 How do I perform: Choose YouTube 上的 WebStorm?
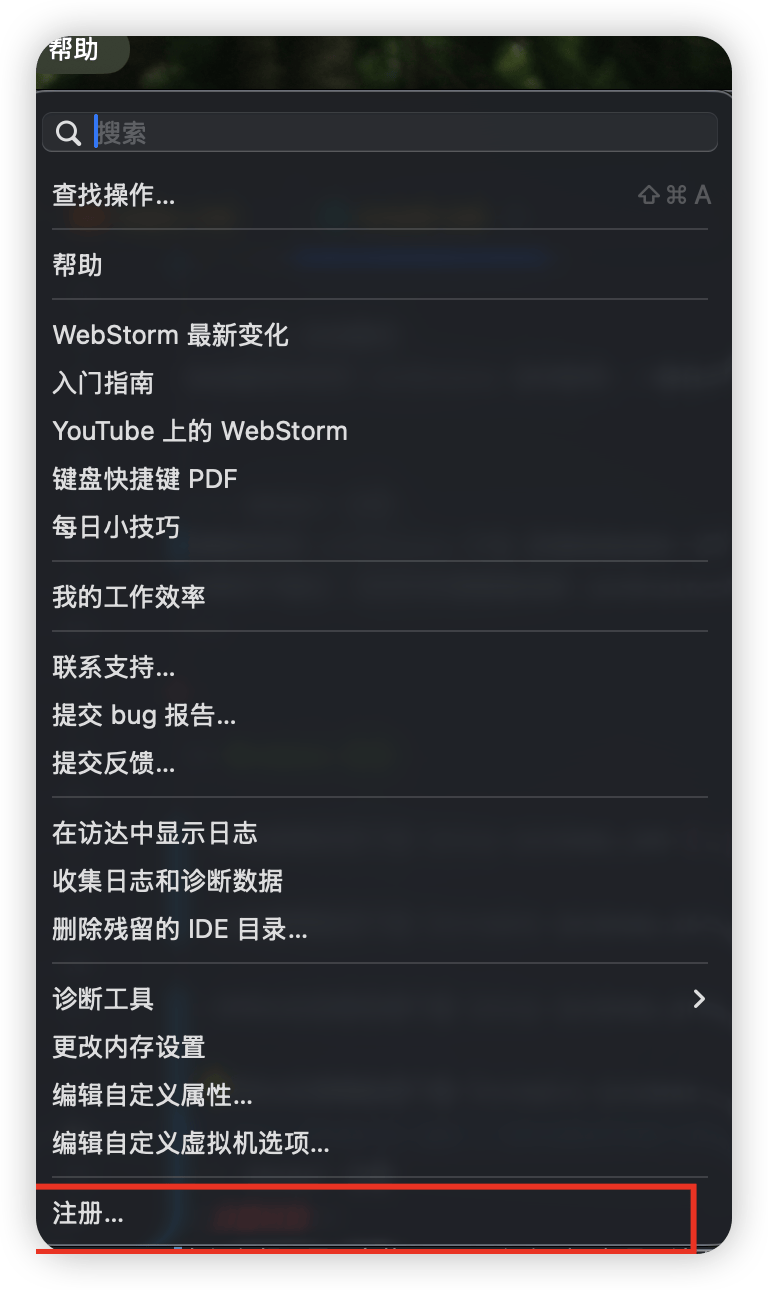pos(200,431)
